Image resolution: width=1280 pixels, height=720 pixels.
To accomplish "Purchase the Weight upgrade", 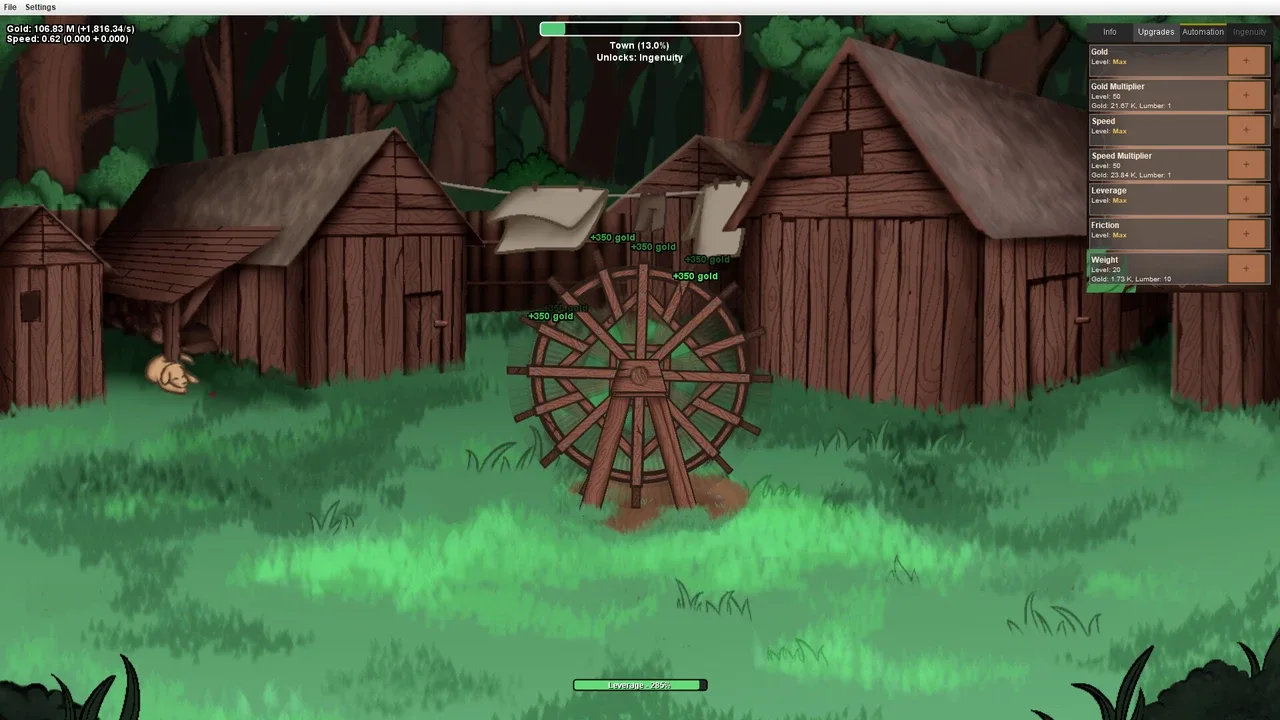I will (x=1246, y=268).
